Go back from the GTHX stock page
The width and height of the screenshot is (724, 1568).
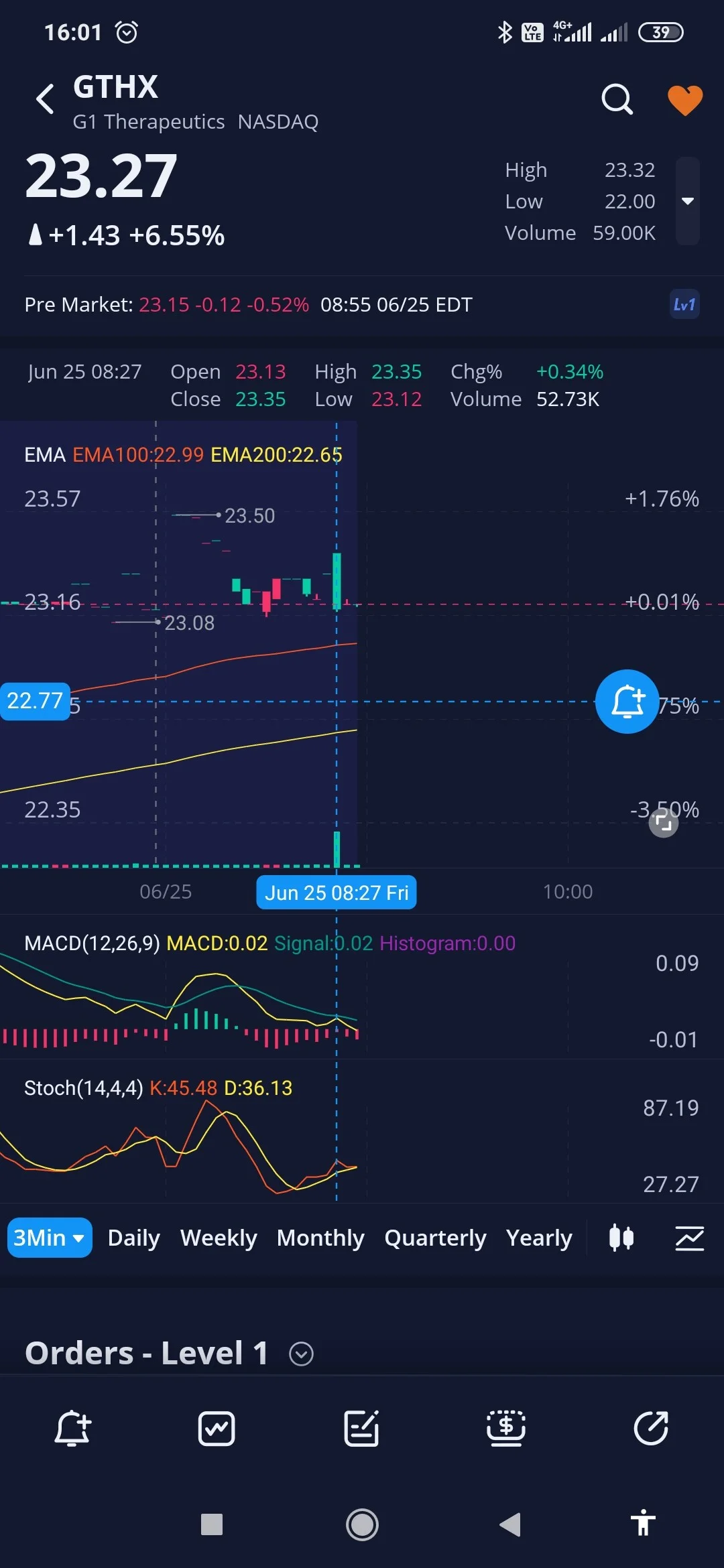(45, 99)
